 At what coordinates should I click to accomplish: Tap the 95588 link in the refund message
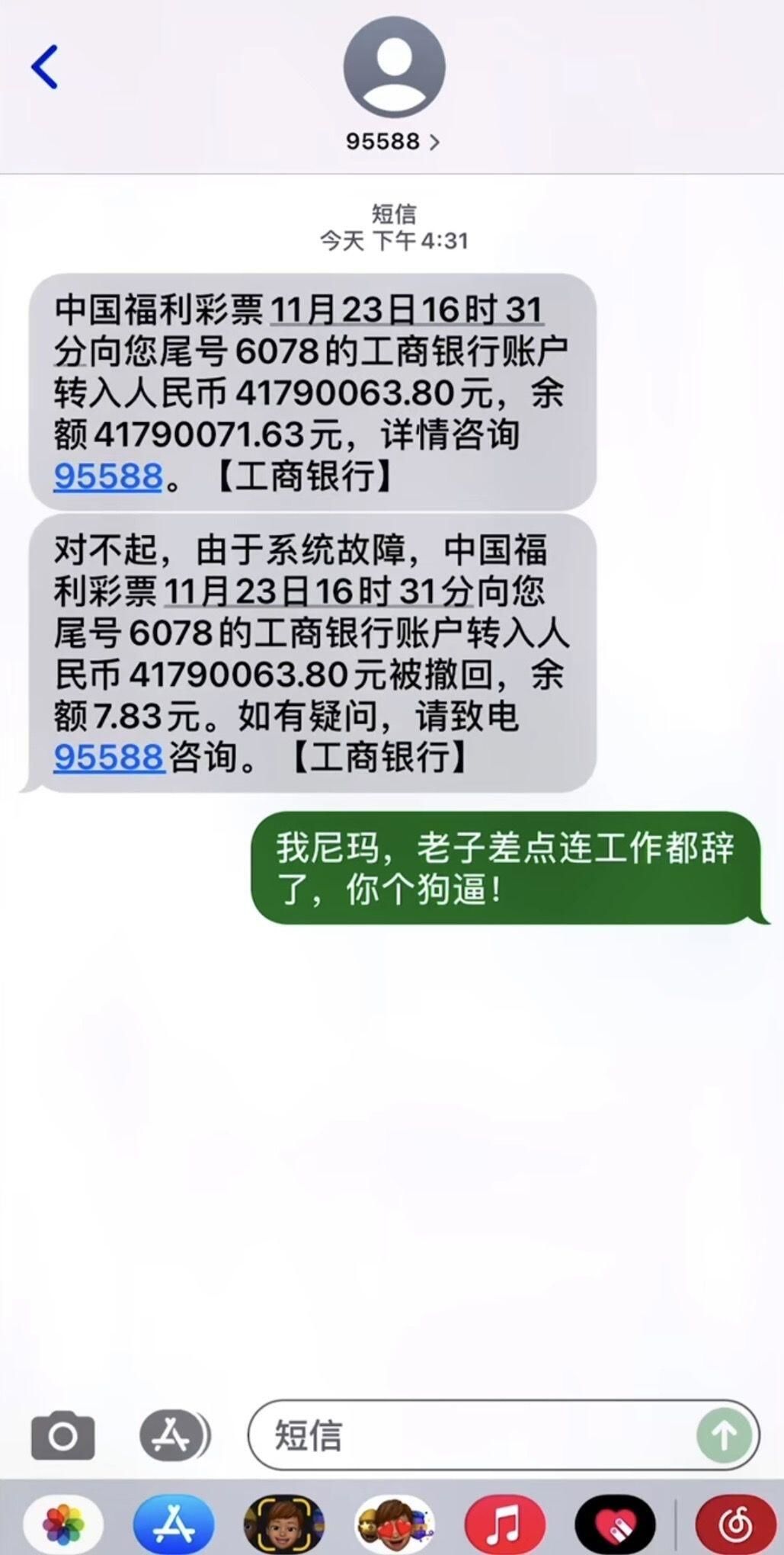point(107,757)
